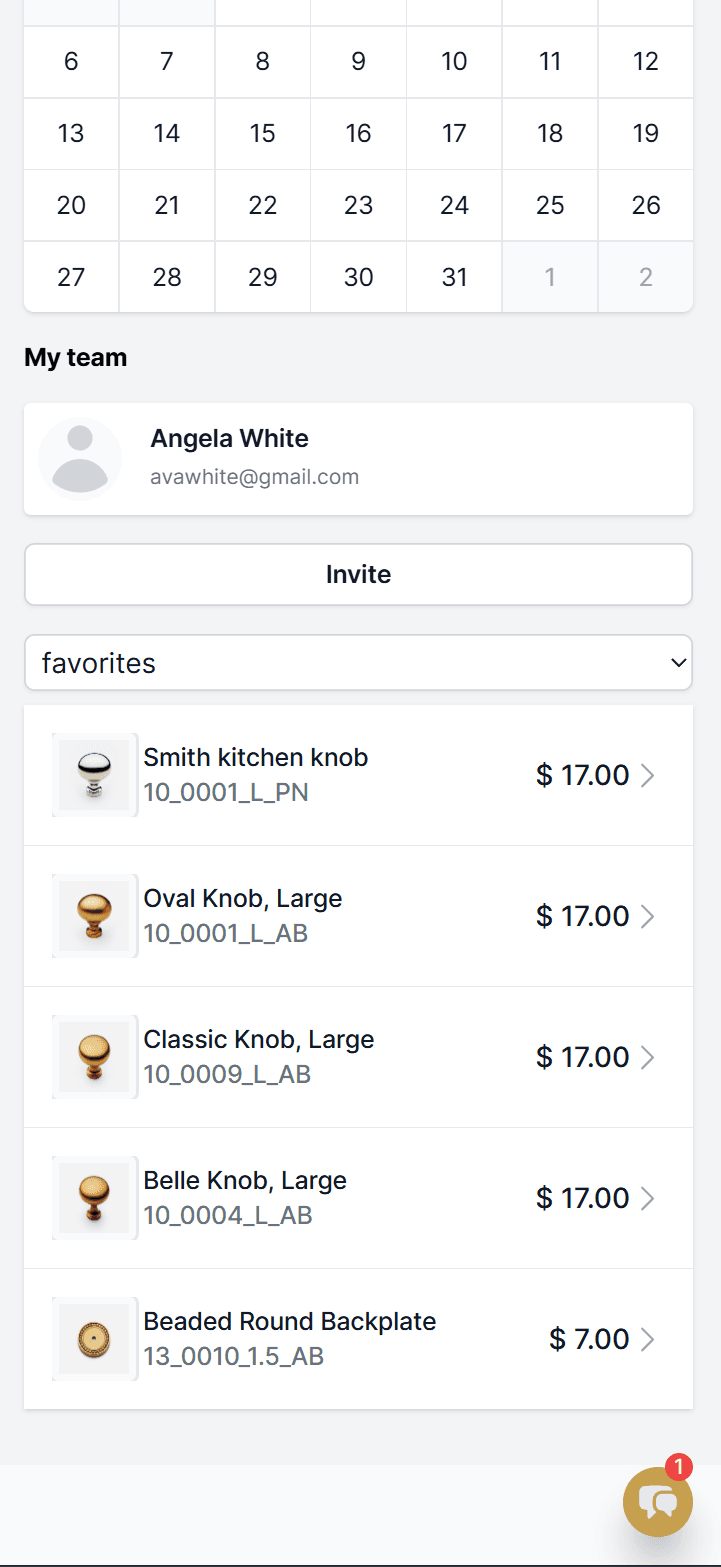The width and height of the screenshot is (721, 1567).
Task: Select calendar date 10
Action: [455, 62]
